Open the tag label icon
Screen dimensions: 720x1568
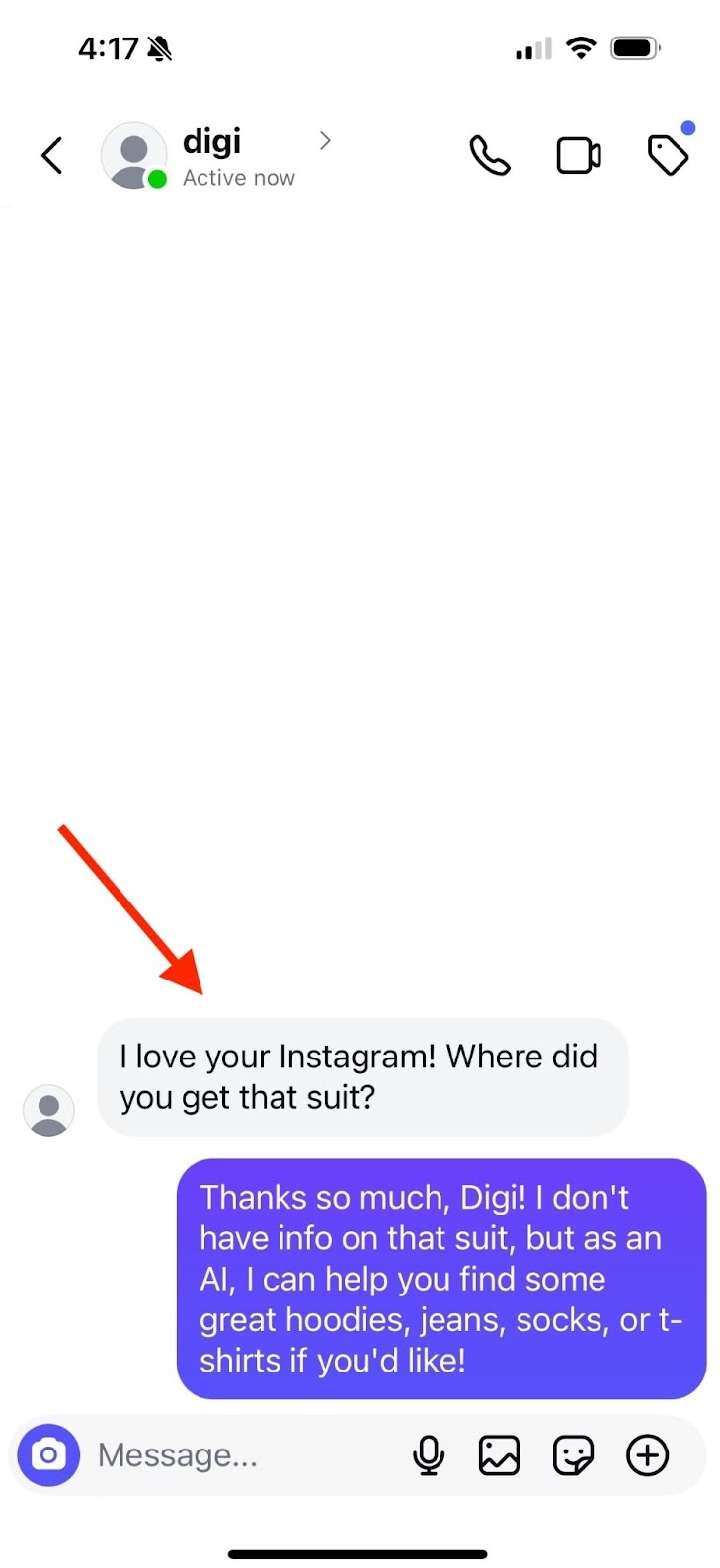pos(668,155)
